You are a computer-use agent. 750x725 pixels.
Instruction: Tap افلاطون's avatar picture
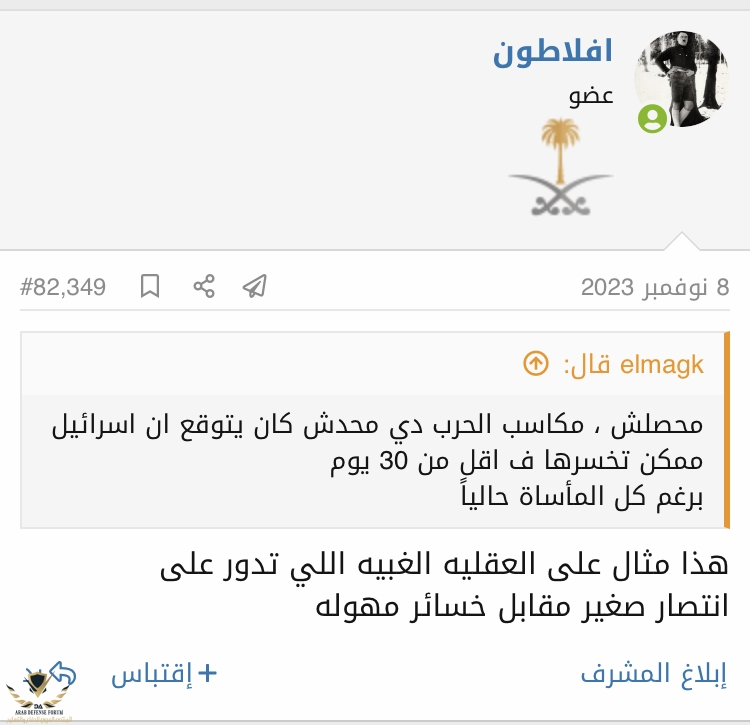[681, 78]
